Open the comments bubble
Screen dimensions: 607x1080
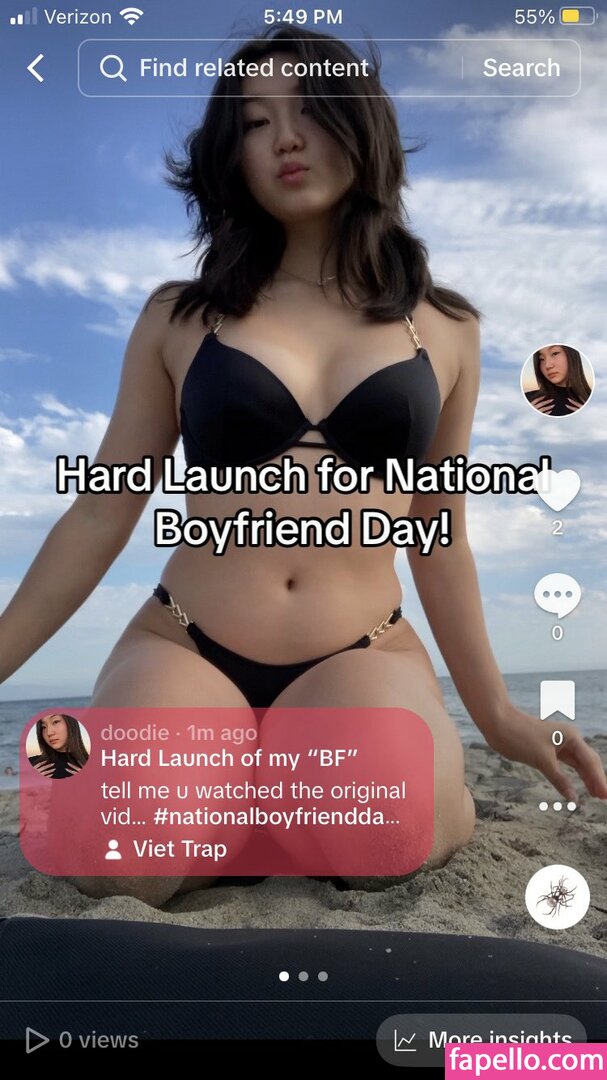coord(557,598)
